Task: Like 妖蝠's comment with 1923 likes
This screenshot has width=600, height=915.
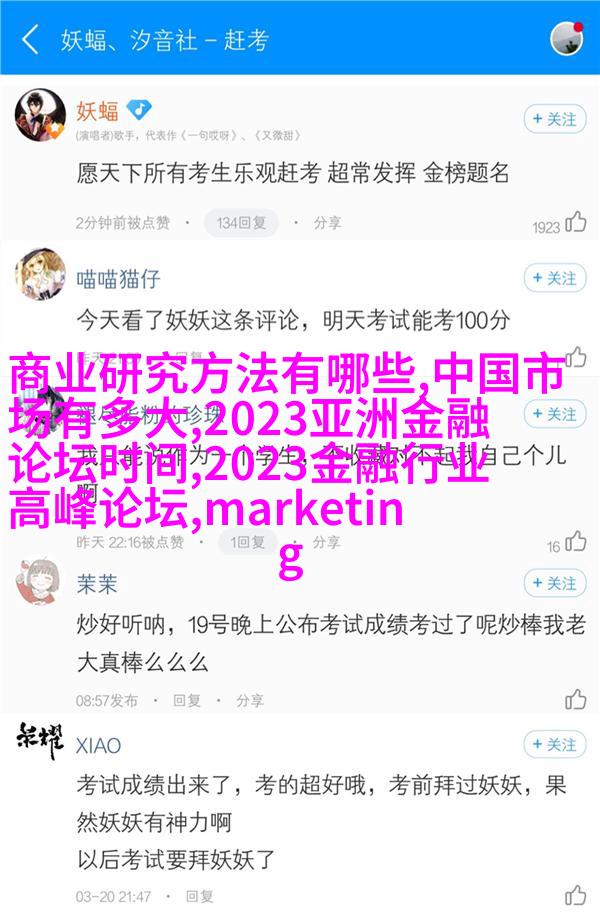Action: 575,223
